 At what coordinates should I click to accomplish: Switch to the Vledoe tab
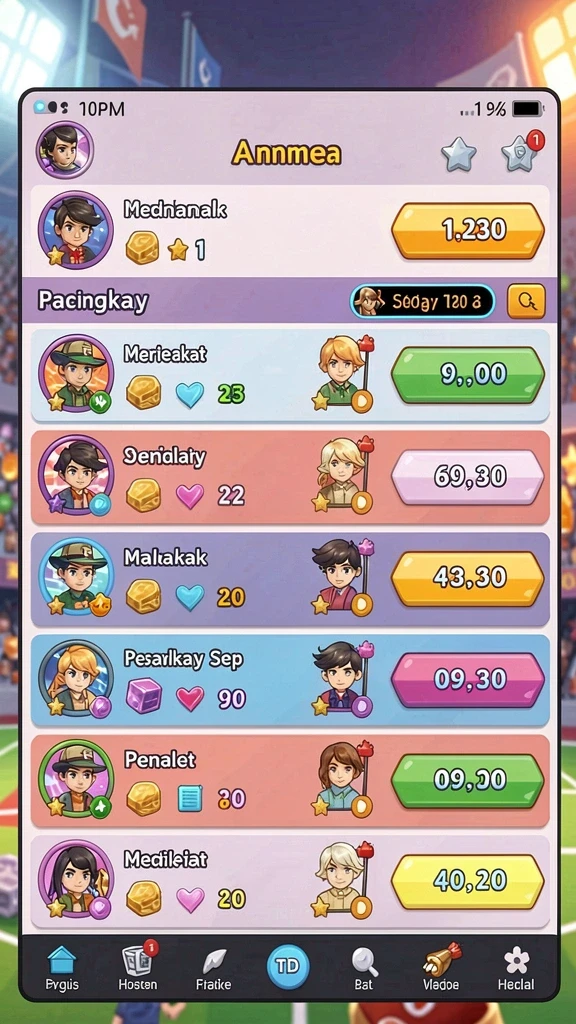tap(441, 968)
